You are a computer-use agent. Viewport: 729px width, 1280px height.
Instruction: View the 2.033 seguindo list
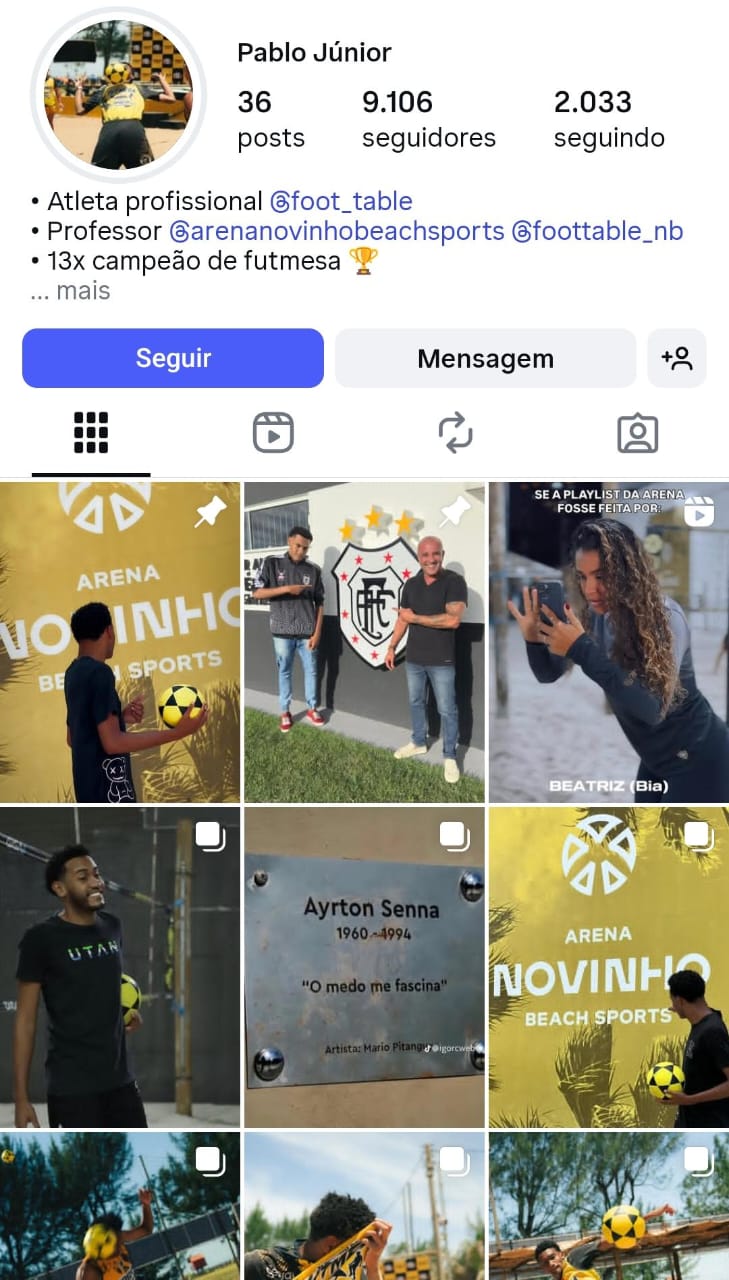608,118
